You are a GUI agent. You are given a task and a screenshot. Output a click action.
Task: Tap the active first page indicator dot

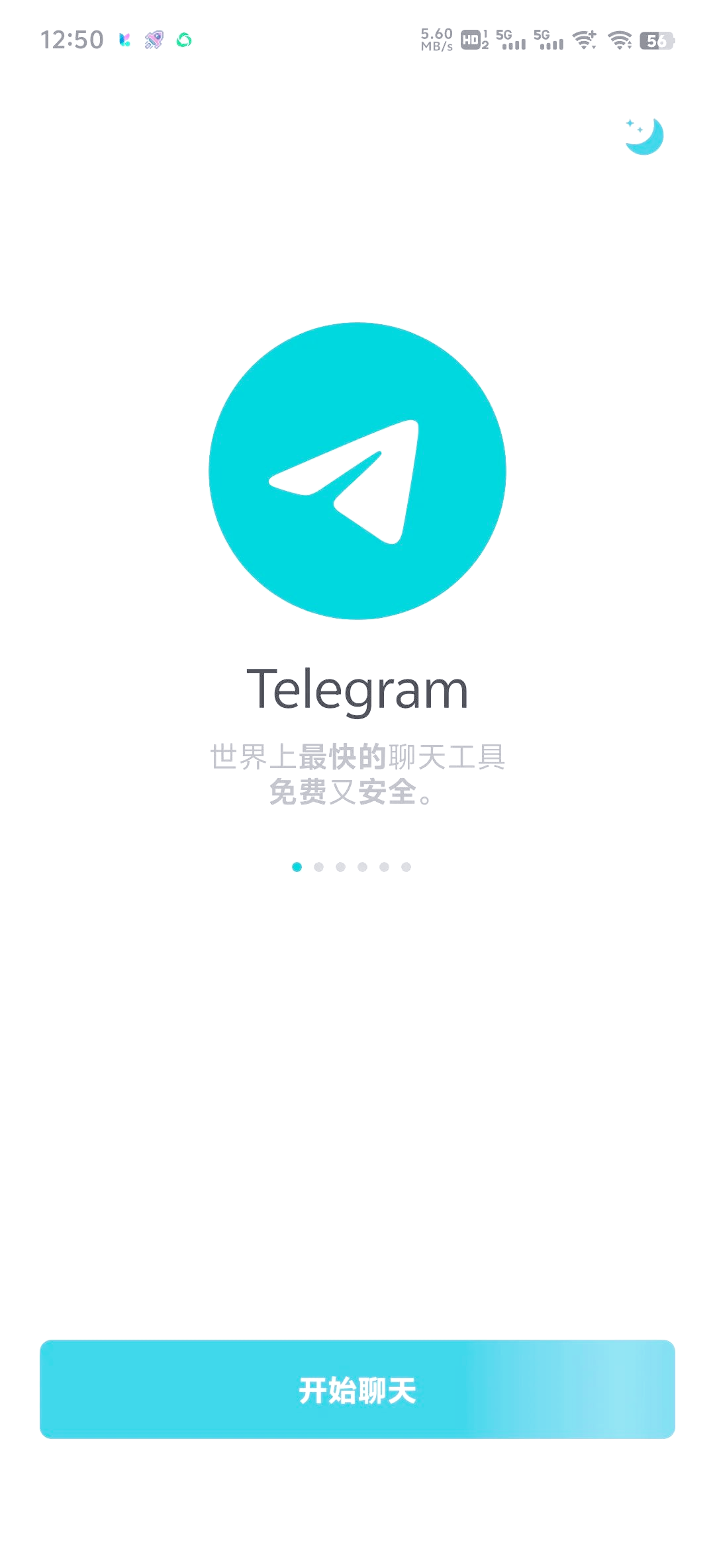pyautogui.click(x=296, y=865)
